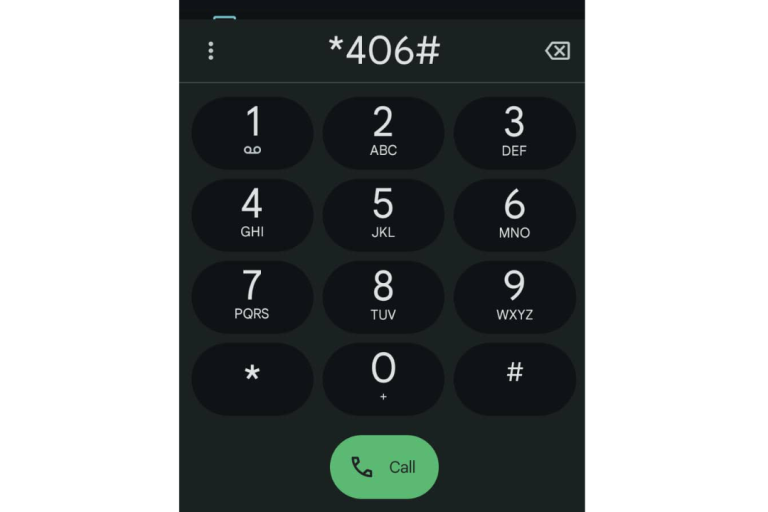Tap the 0 plus key
Screen dimensions: 768x512
[383, 378]
